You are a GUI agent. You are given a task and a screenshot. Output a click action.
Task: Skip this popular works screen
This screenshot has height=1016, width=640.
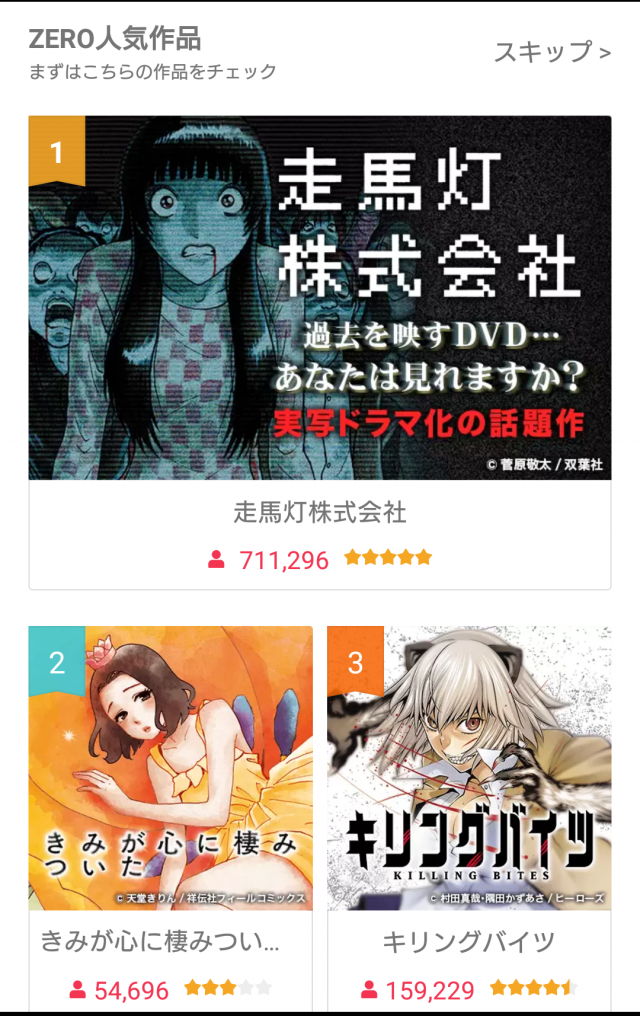552,52
